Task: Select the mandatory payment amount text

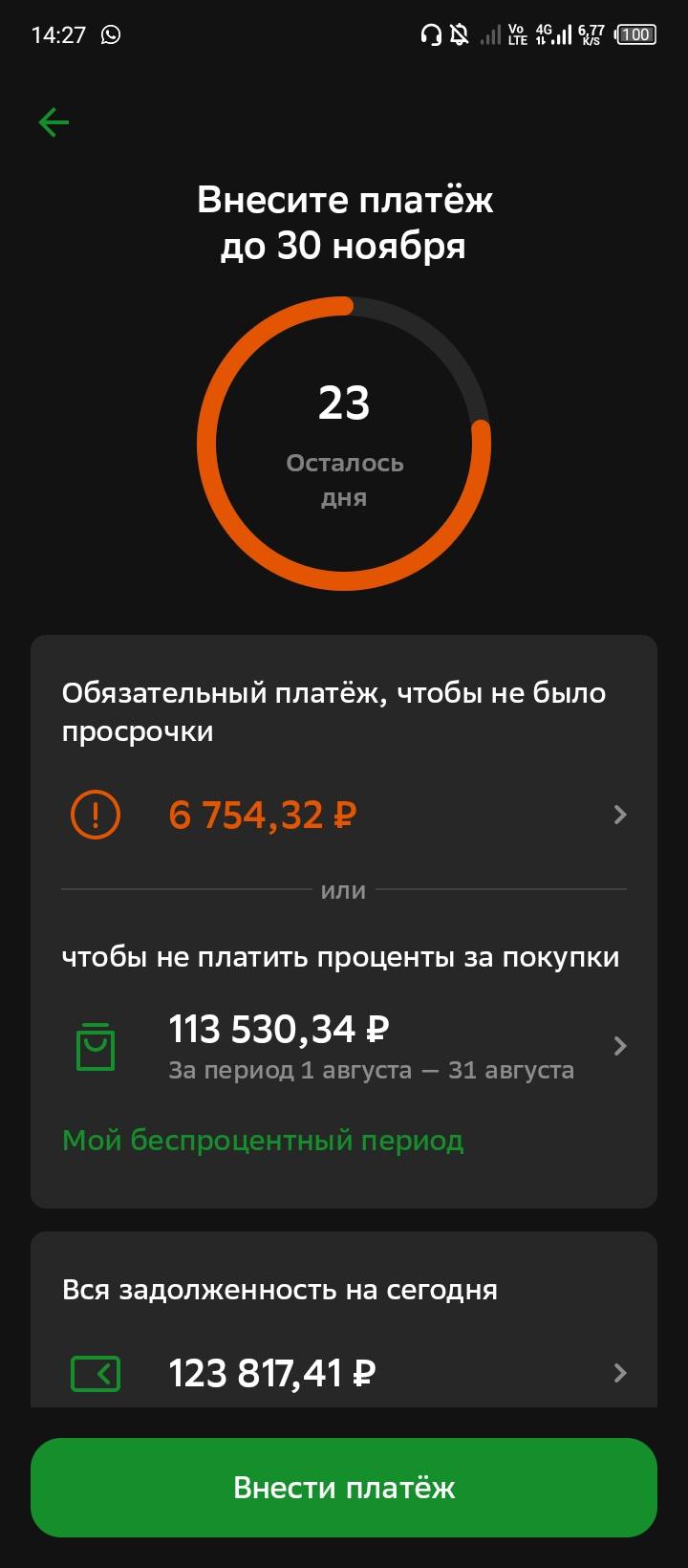Action: 261,815
